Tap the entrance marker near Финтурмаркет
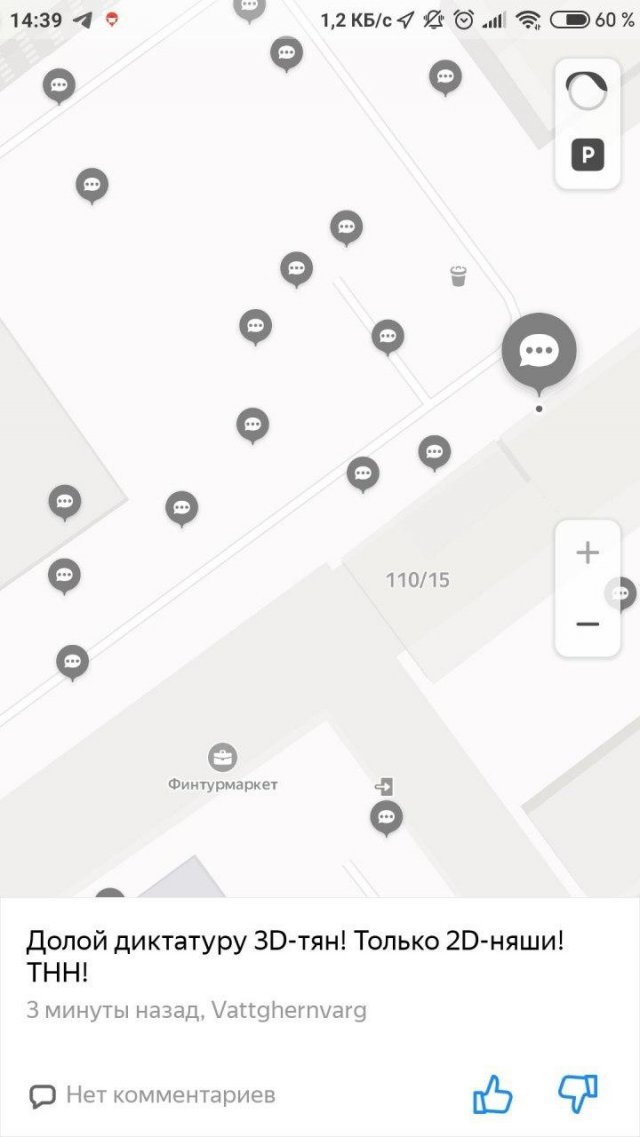The image size is (640, 1137). (384, 787)
